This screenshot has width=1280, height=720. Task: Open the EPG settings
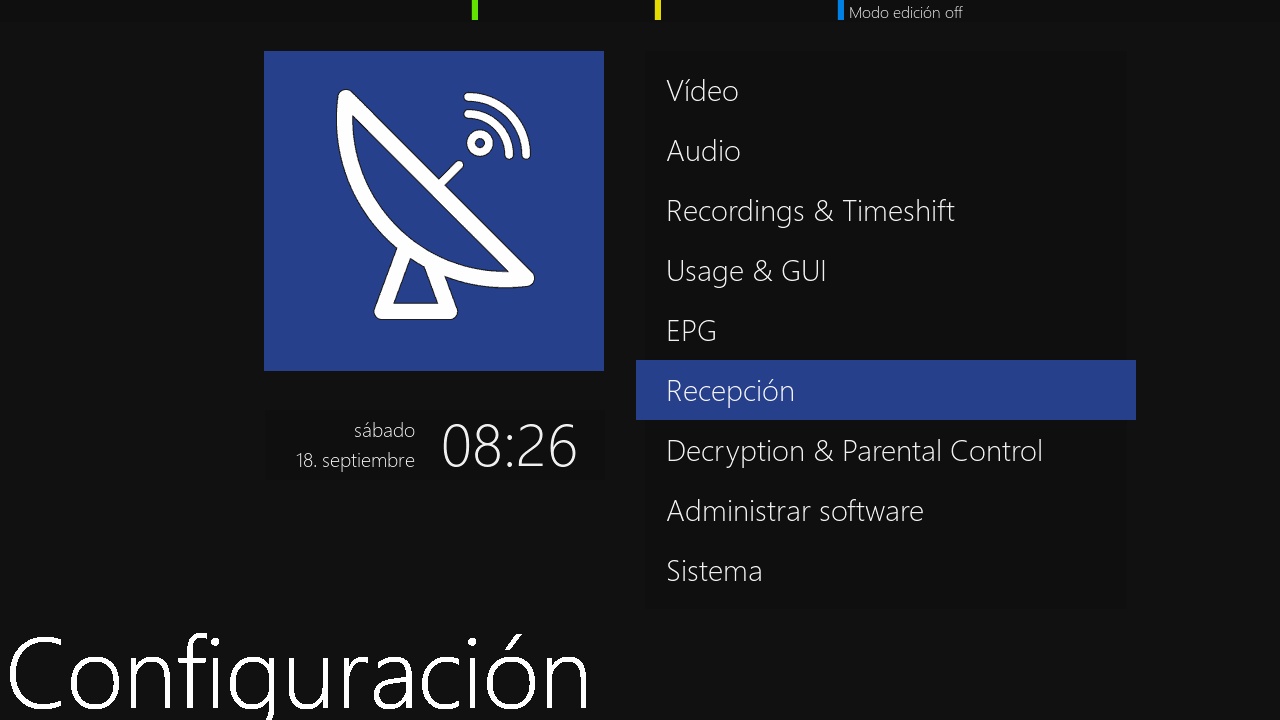click(x=691, y=331)
